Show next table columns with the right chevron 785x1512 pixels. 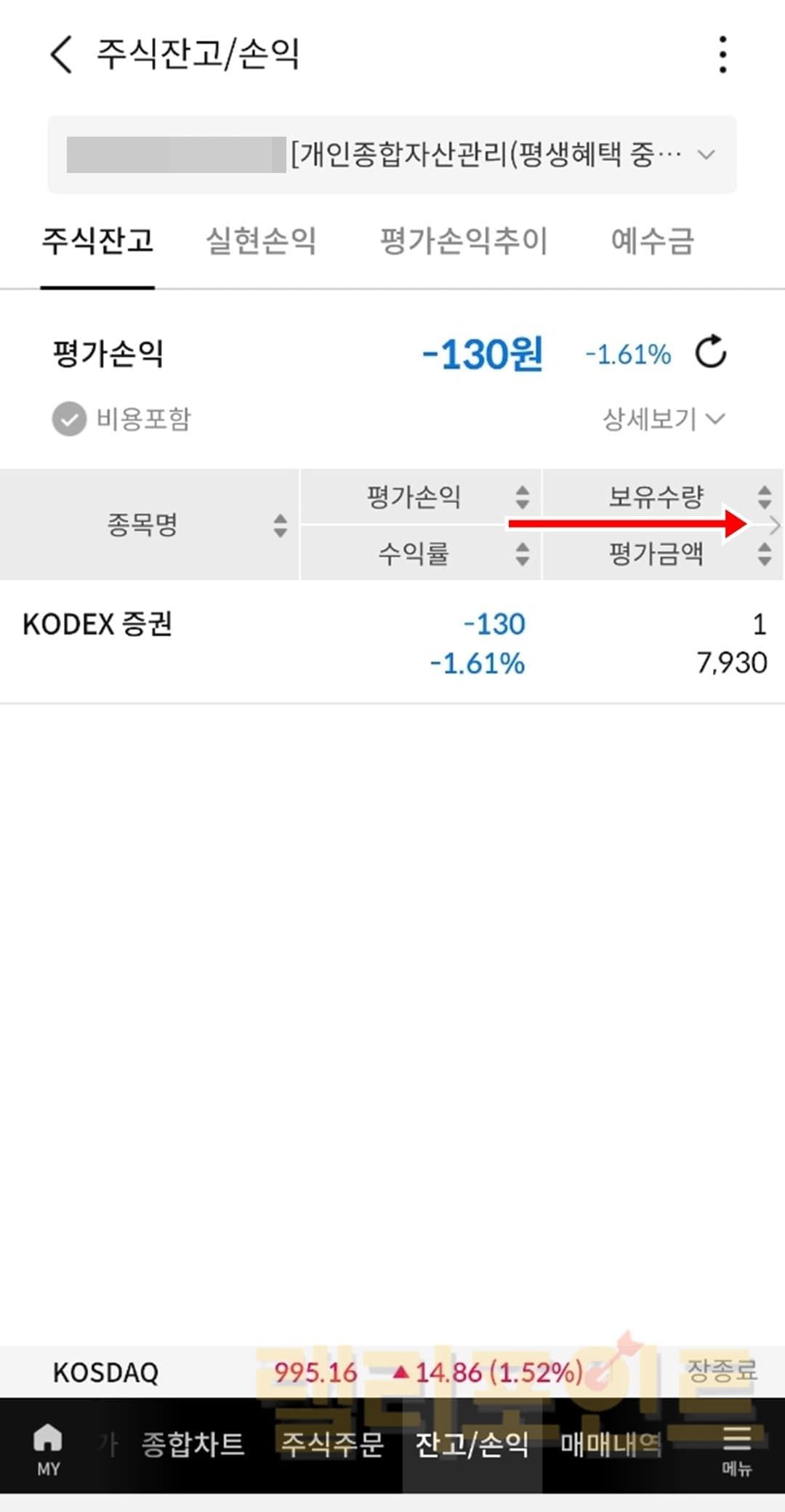775,525
